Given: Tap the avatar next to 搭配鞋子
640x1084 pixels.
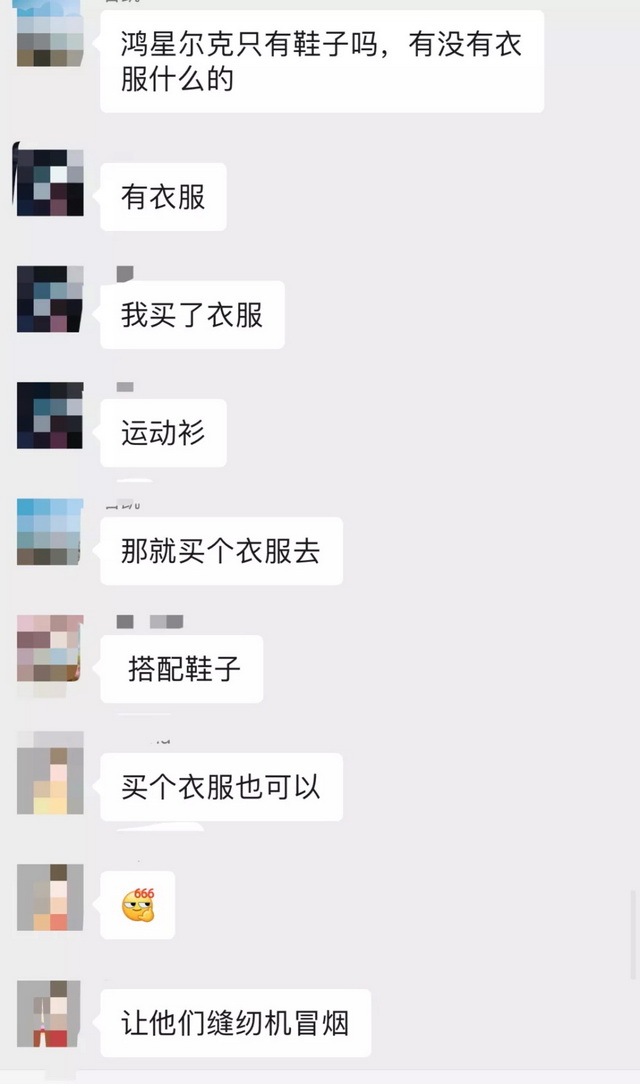Looking at the screenshot, I should tap(50, 650).
